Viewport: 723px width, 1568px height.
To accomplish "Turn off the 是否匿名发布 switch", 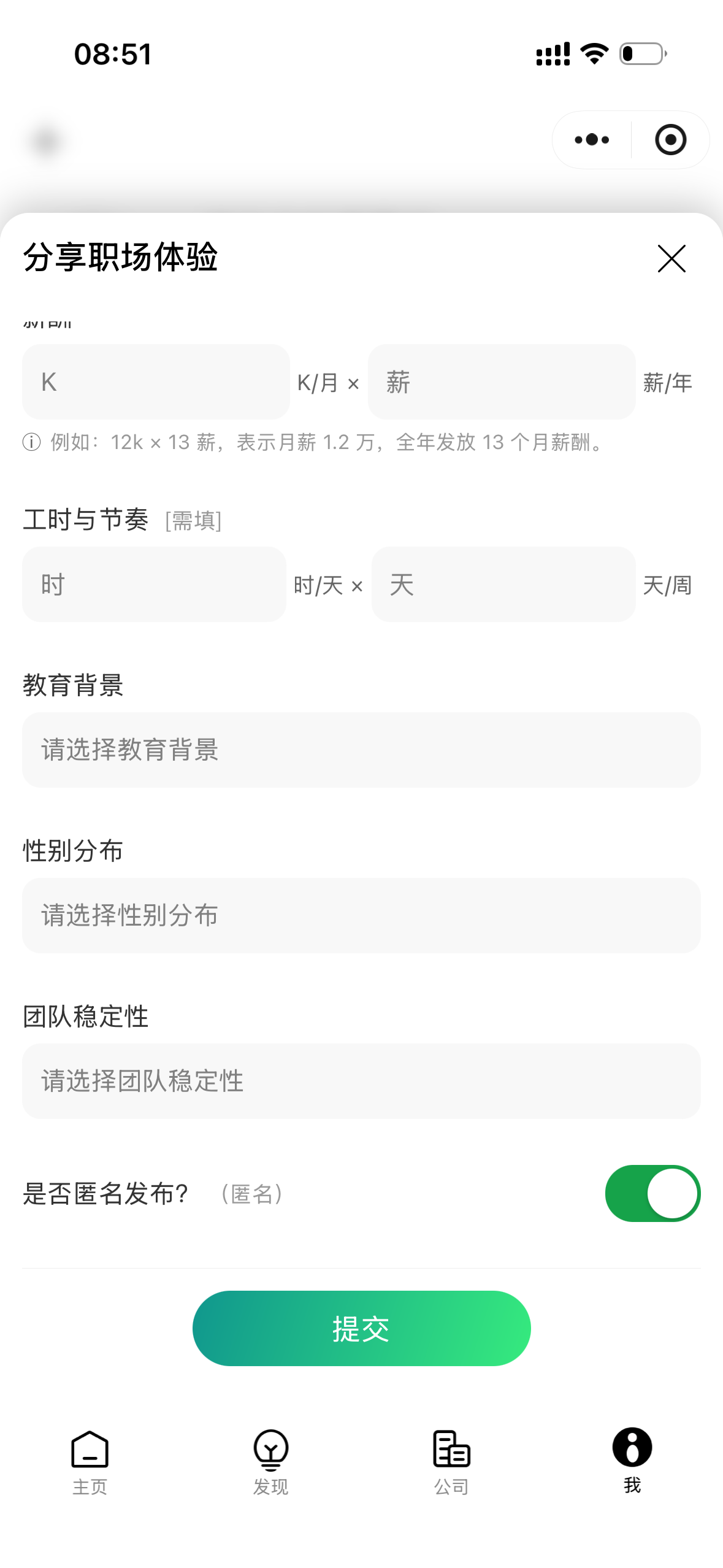I will coord(652,1193).
